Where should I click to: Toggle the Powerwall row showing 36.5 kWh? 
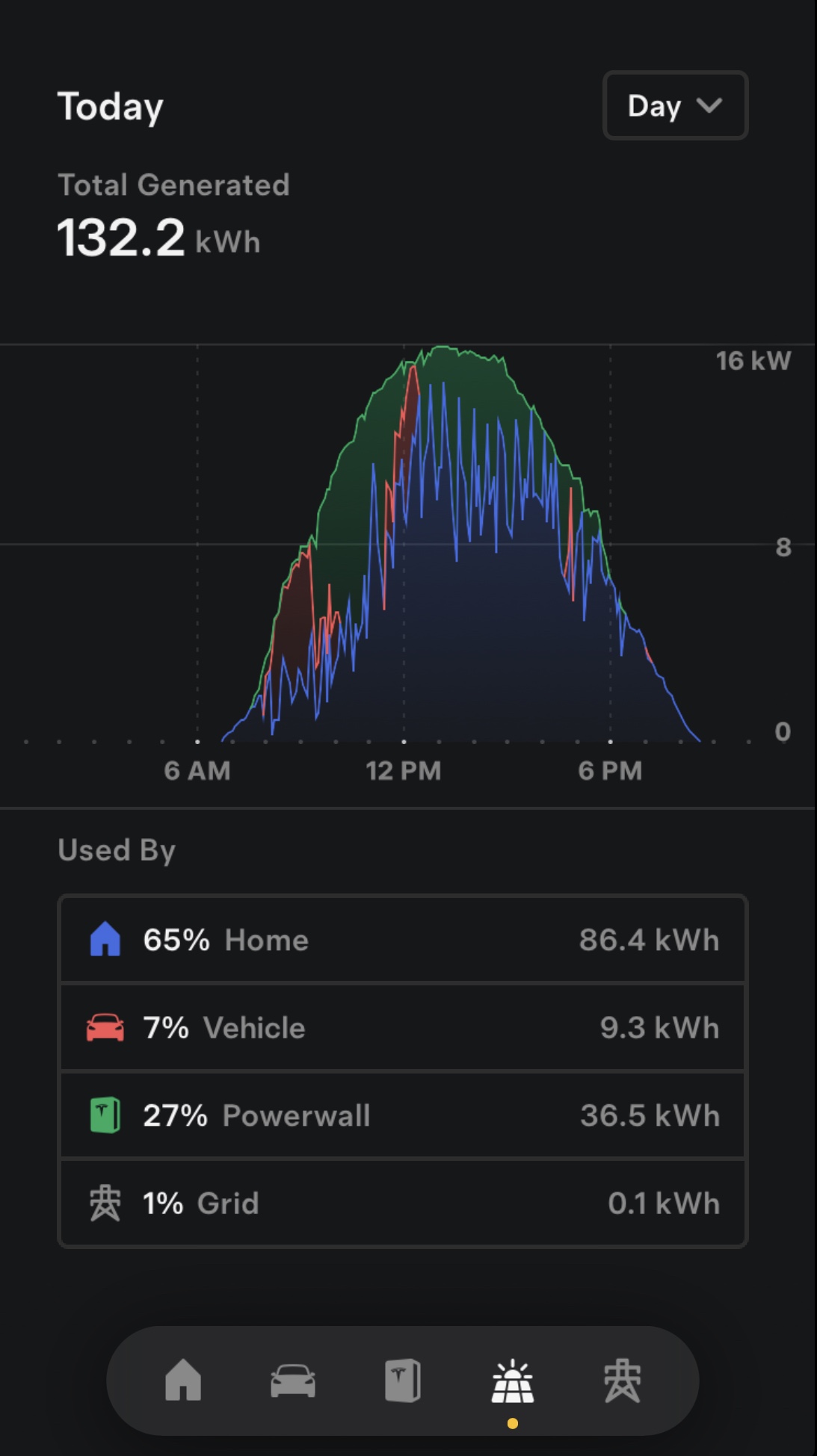coord(402,1115)
